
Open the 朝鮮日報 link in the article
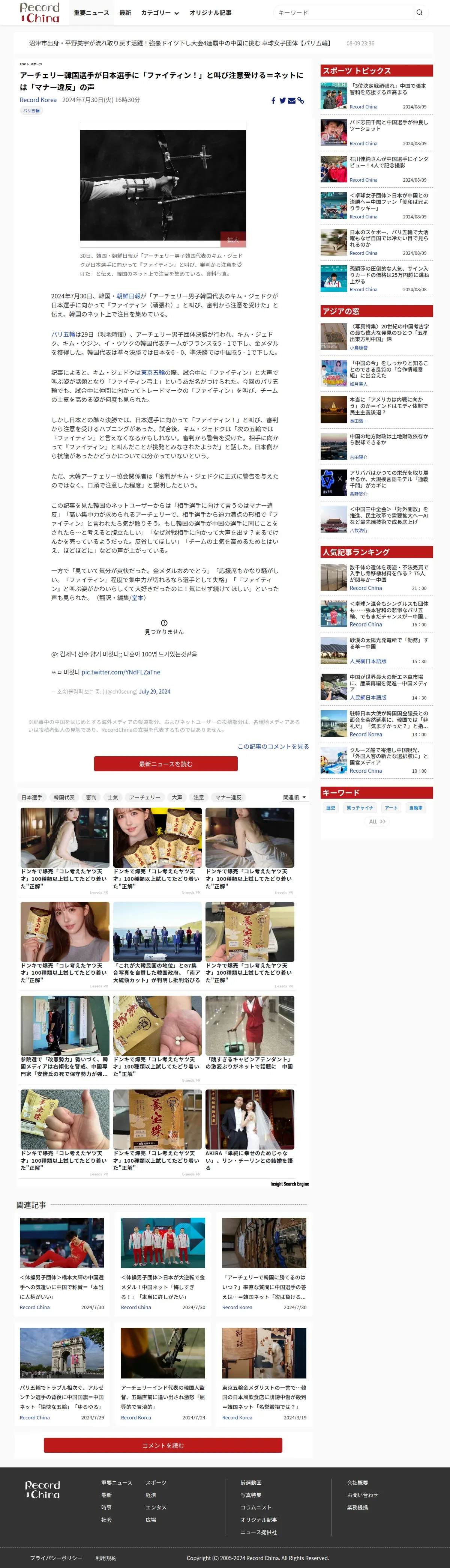(128, 296)
